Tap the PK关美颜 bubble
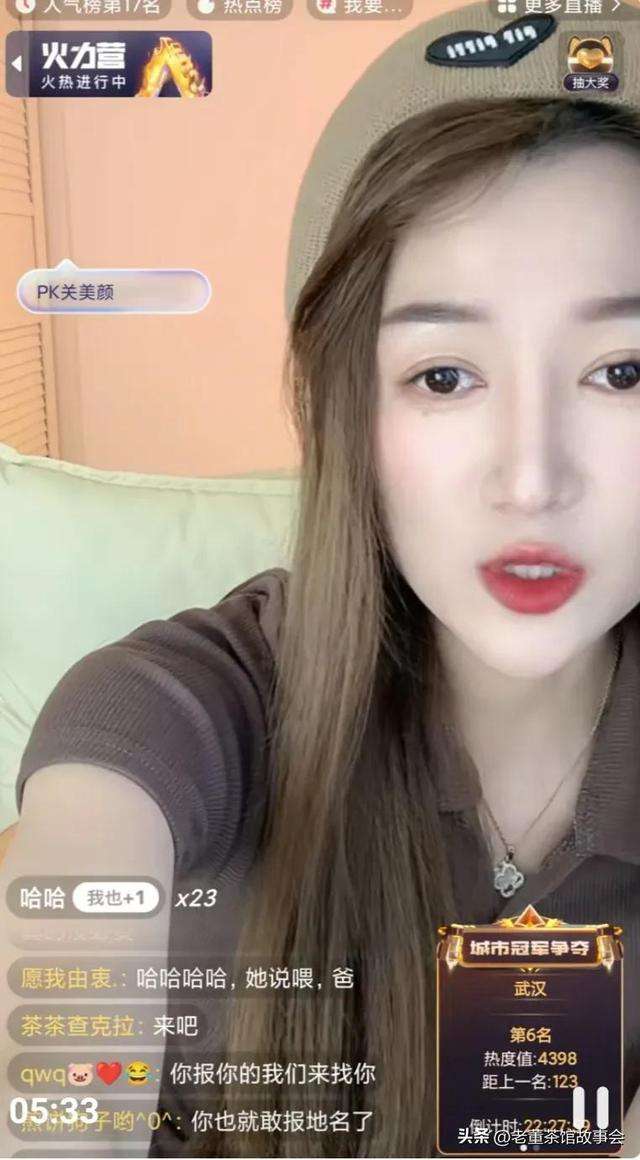The image size is (640, 1160). [x=114, y=293]
